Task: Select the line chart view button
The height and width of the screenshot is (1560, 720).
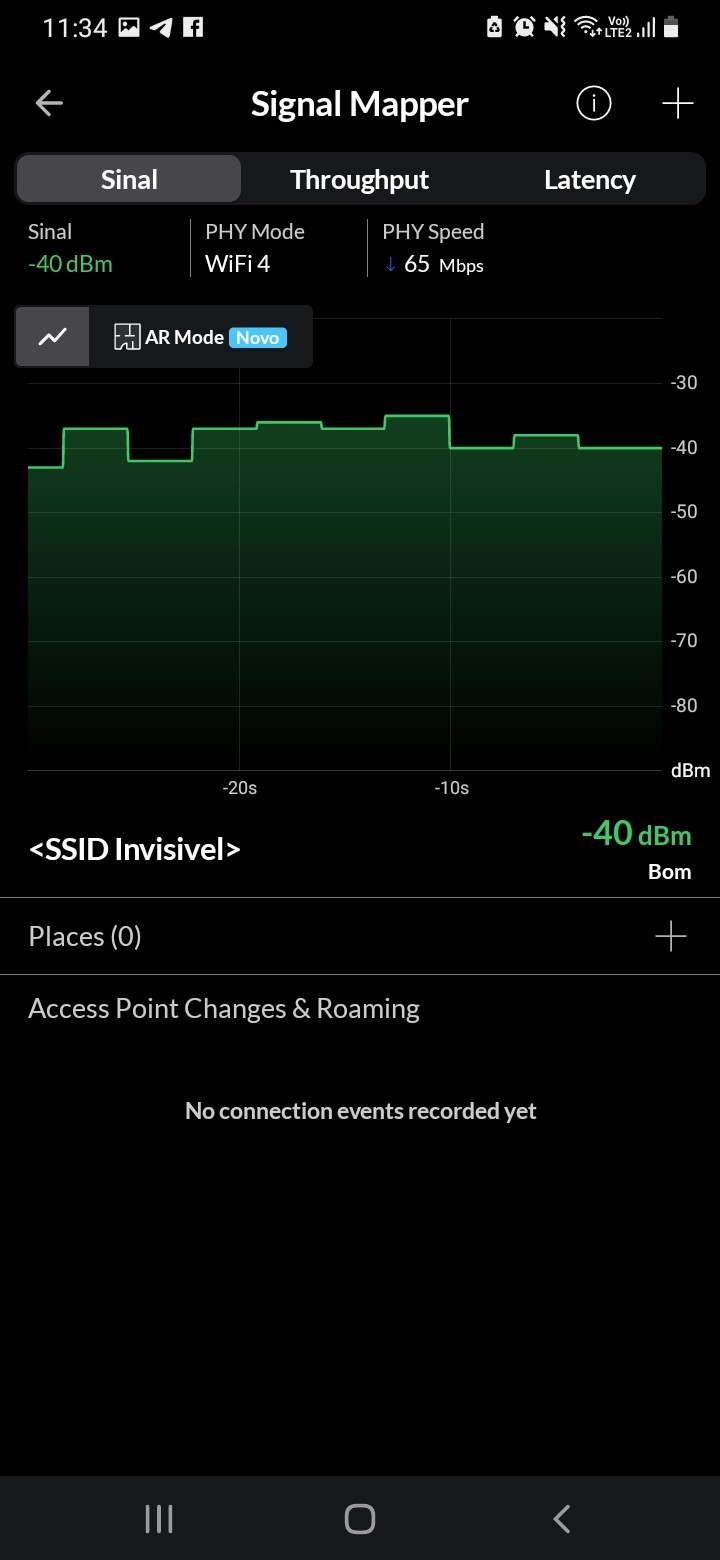Action: point(53,337)
